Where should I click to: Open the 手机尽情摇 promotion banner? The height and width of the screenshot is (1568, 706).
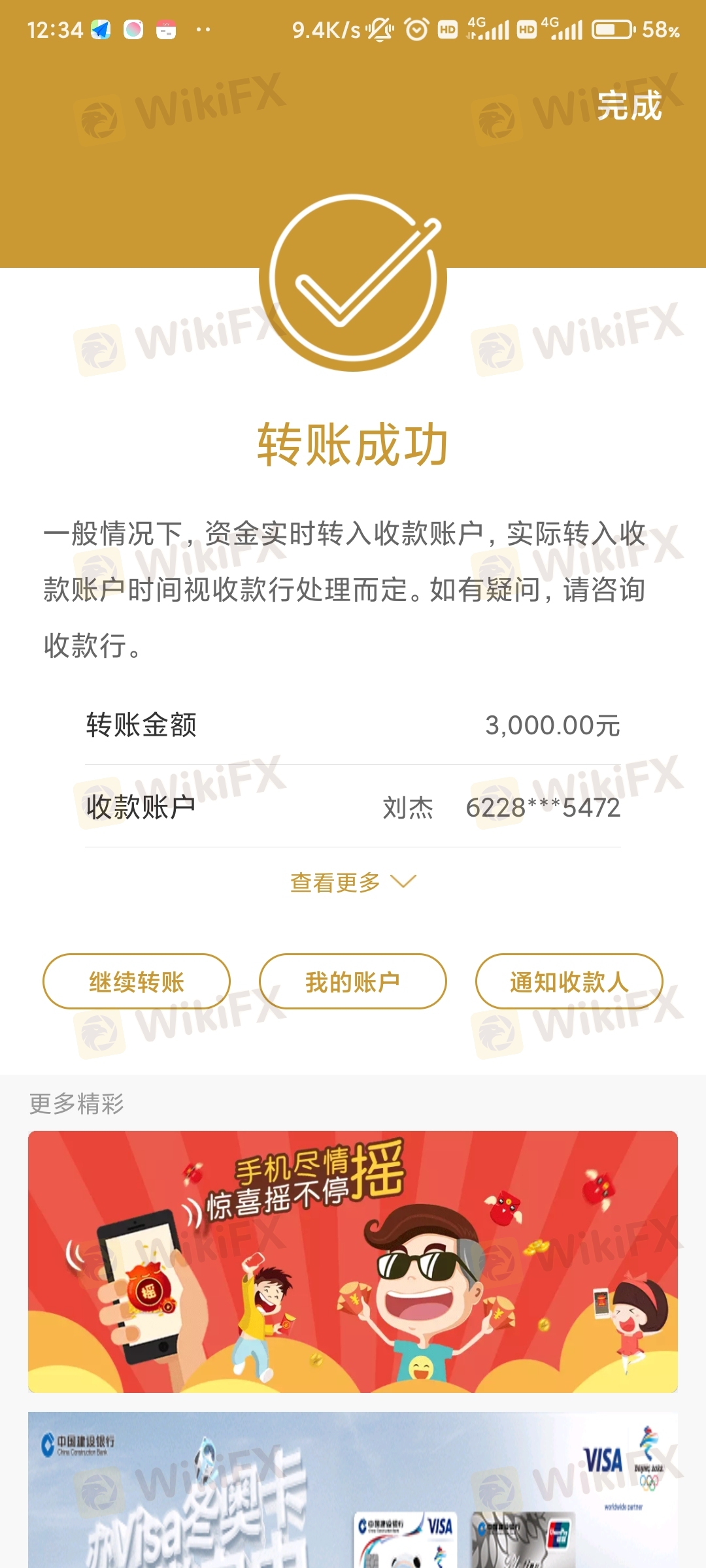coord(353,1262)
